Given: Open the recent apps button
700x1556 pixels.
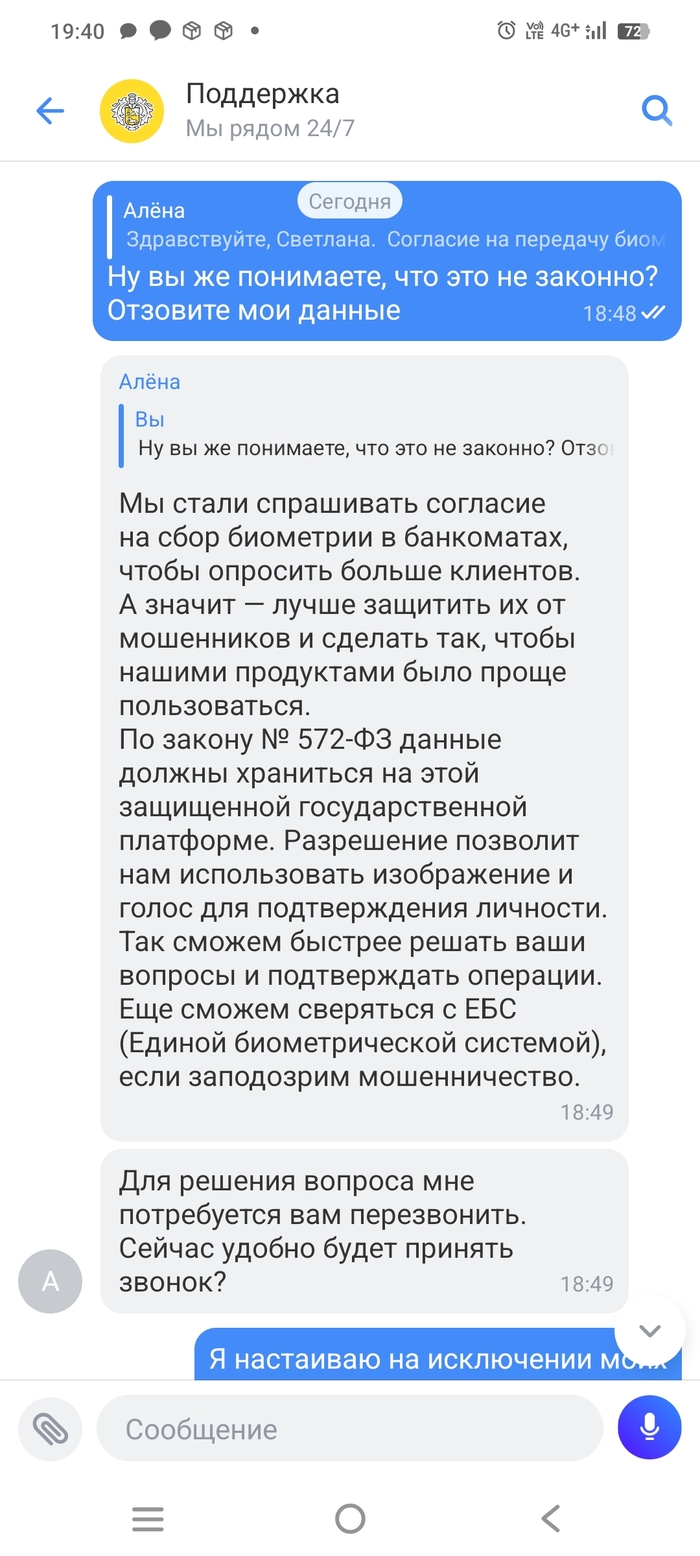Looking at the screenshot, I should 148,1519.
